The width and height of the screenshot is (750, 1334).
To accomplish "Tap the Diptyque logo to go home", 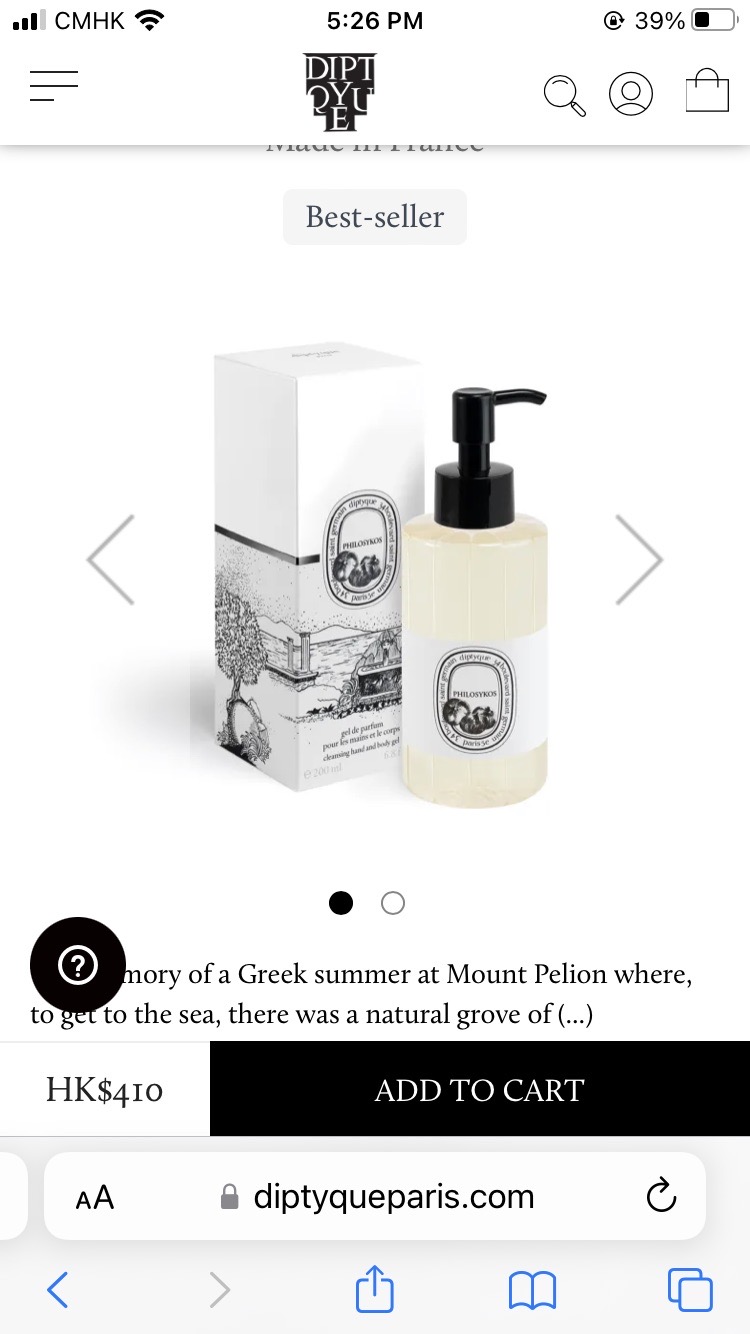I will [x=340, y=92].
